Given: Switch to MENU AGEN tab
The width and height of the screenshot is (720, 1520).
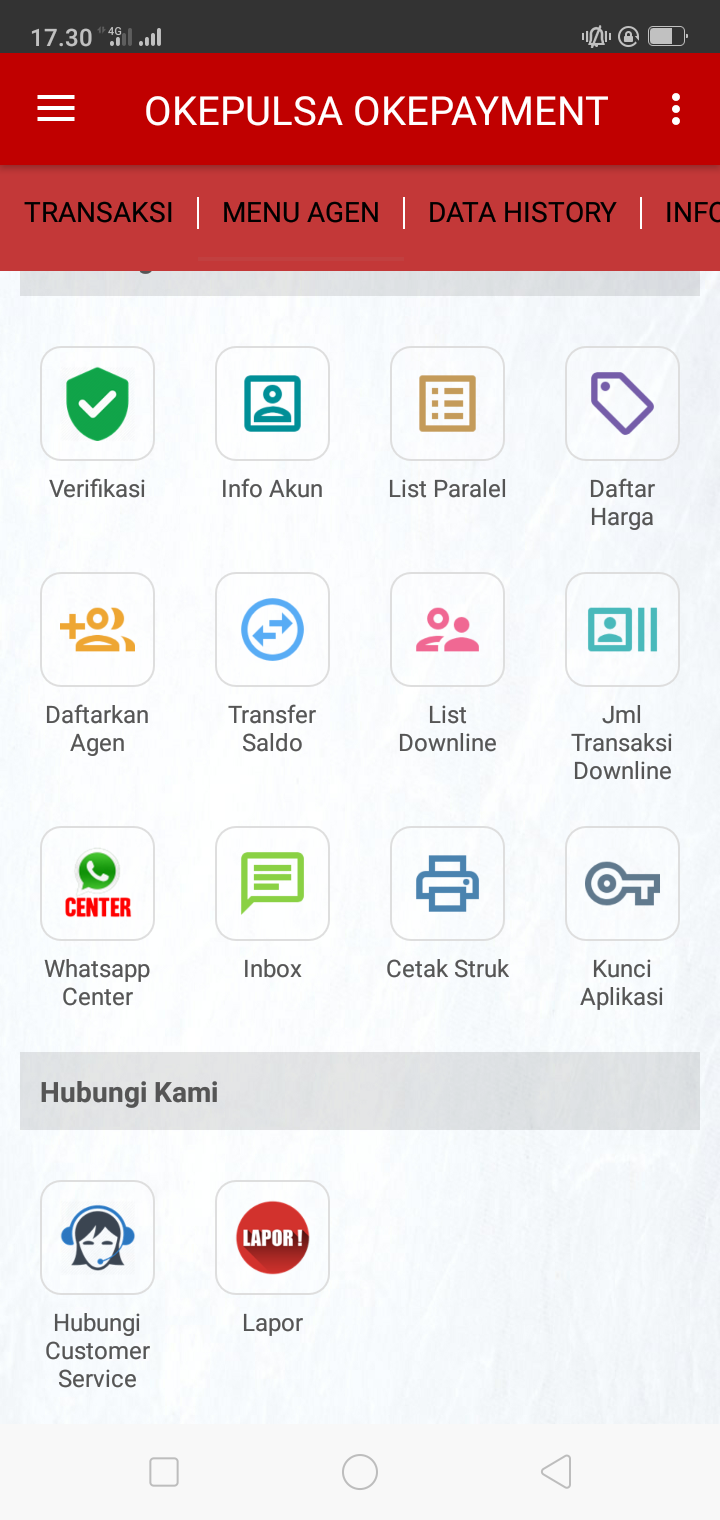Looking at the screenshot, I should point(300,213).
